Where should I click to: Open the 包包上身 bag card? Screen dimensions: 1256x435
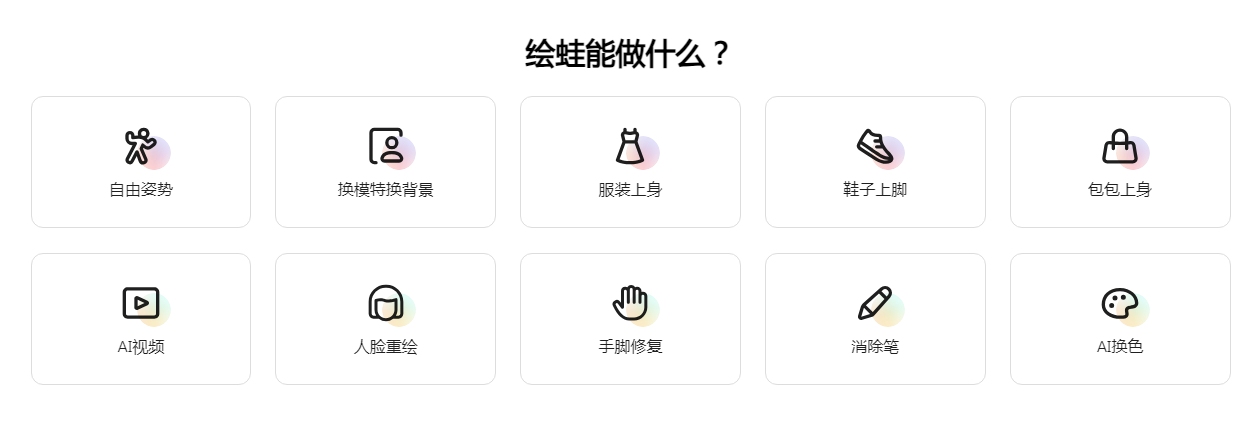pos(1120,162)
